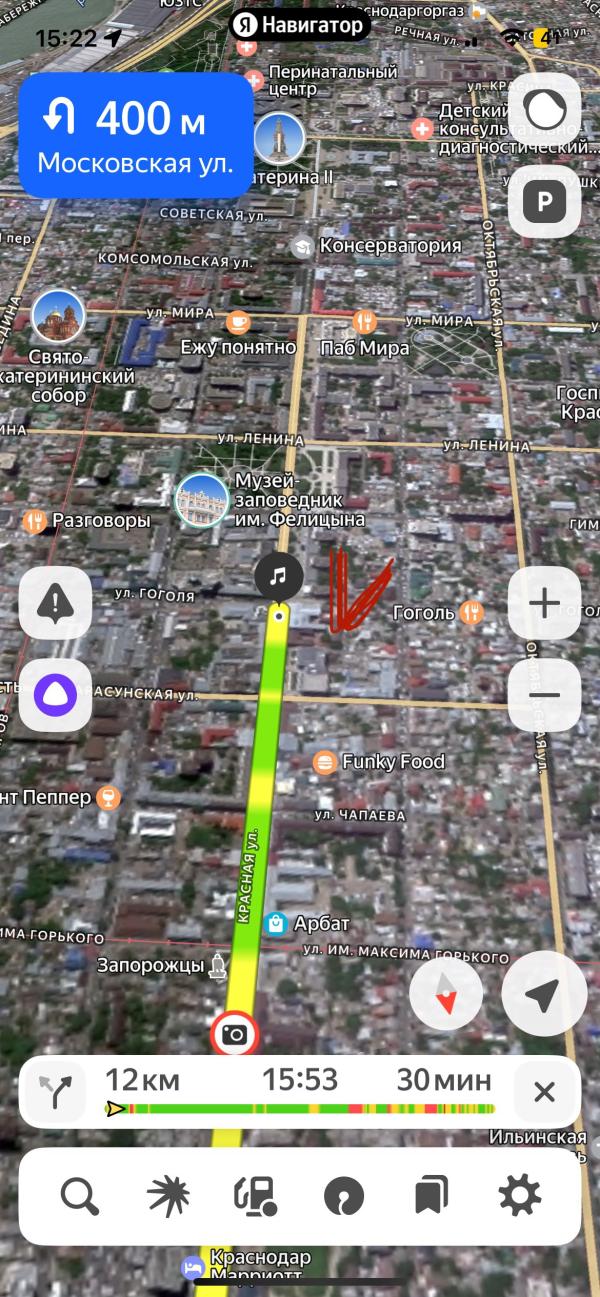Screen dimensions: 600x1297
Task: Show next maneuver onto Московская ул.
Action: point(135,135)
